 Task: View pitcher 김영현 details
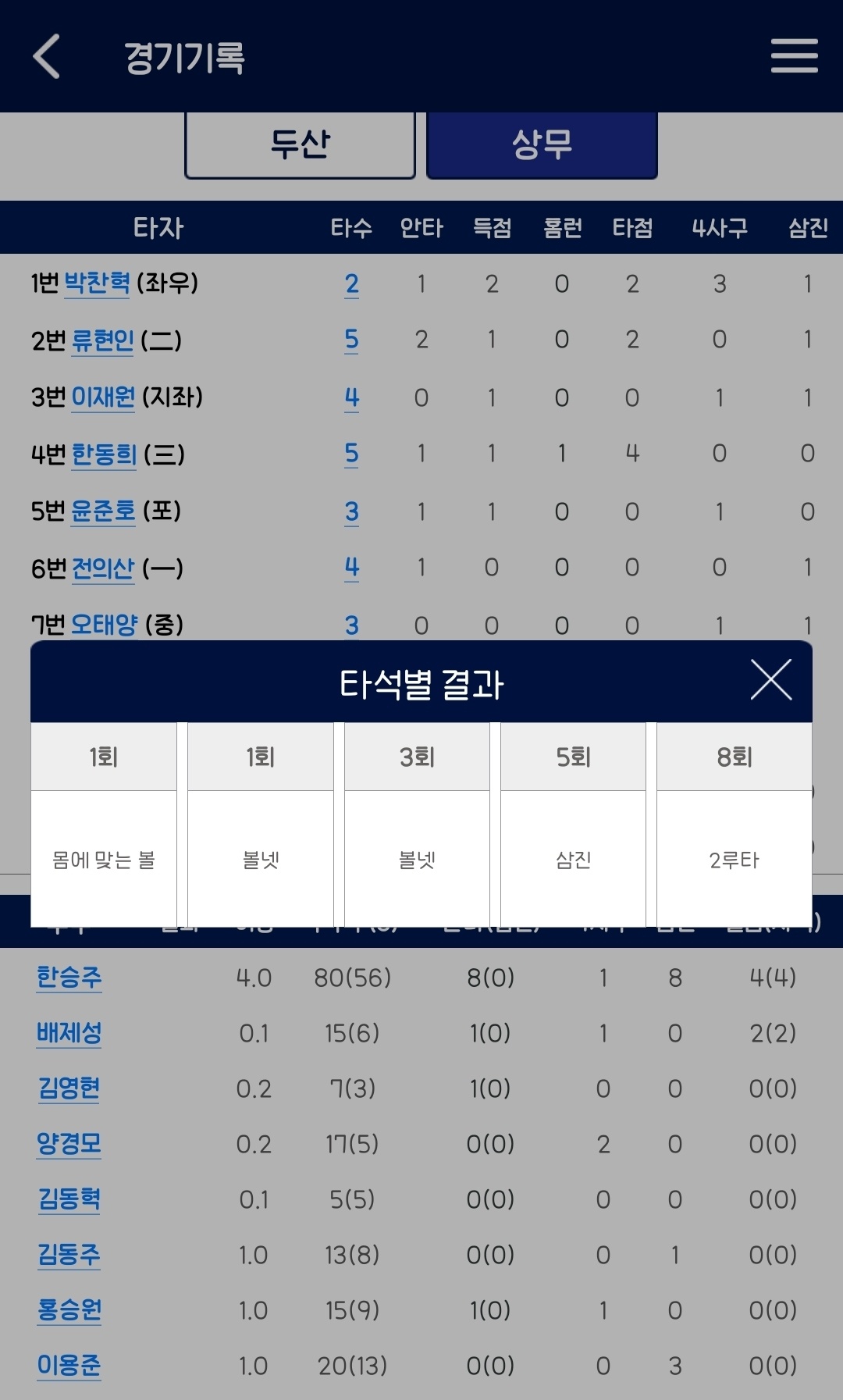click(69, 1088)
